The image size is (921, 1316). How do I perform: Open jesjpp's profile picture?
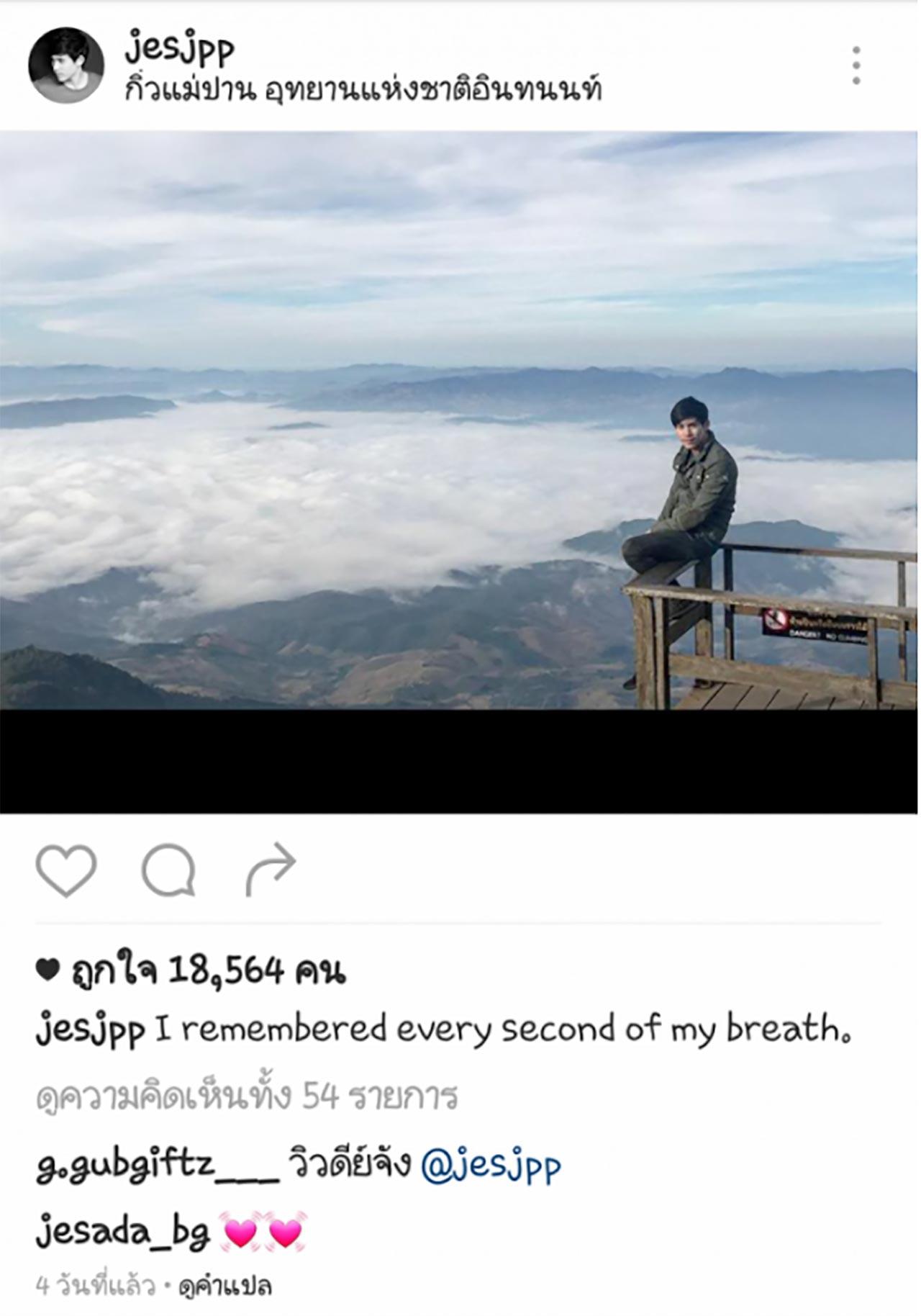pyautogui.click(x=66, y=66)
